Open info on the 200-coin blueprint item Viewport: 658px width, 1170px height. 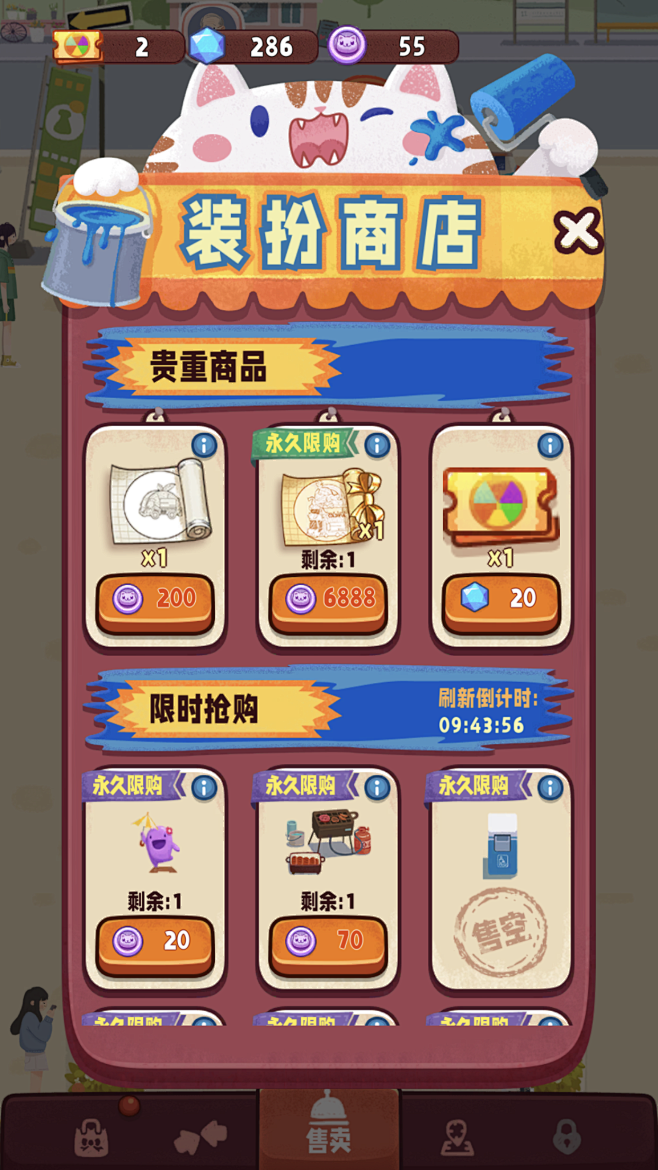click(x=204, y=445)
